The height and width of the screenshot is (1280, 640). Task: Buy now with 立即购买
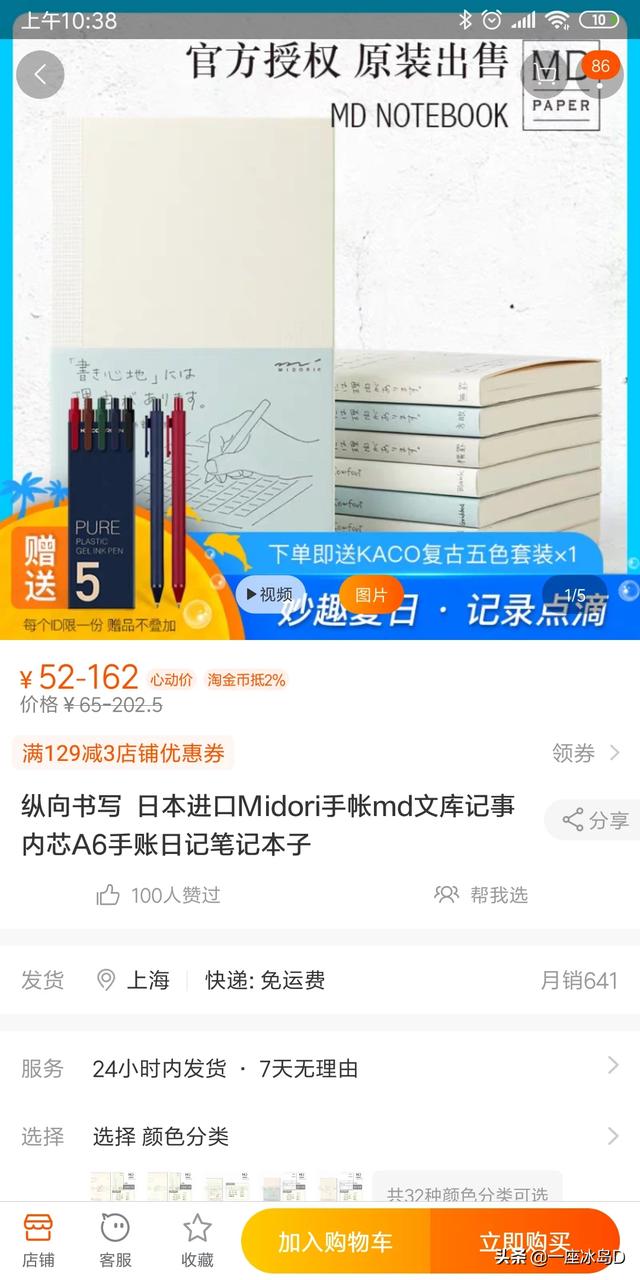[x=525, y=1242]
